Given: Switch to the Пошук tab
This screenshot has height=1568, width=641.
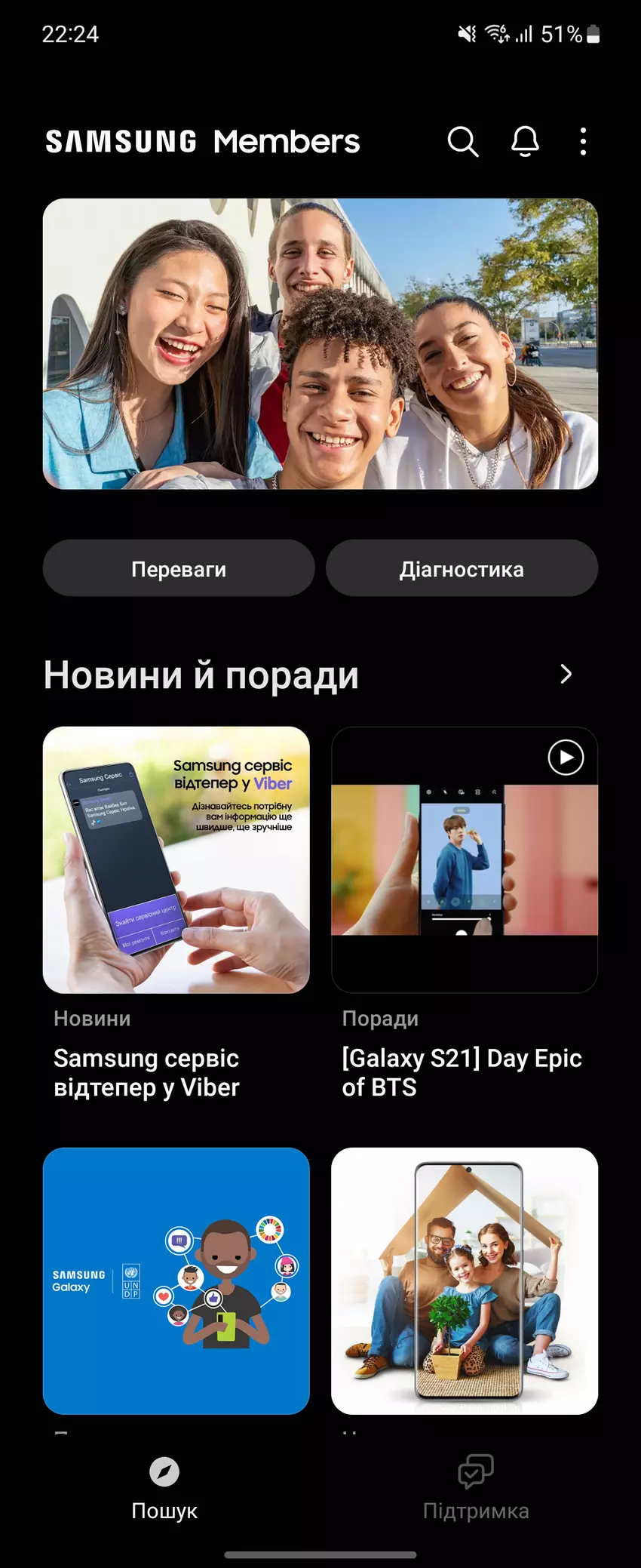Looking at the screenshot, I should 164,1488.
